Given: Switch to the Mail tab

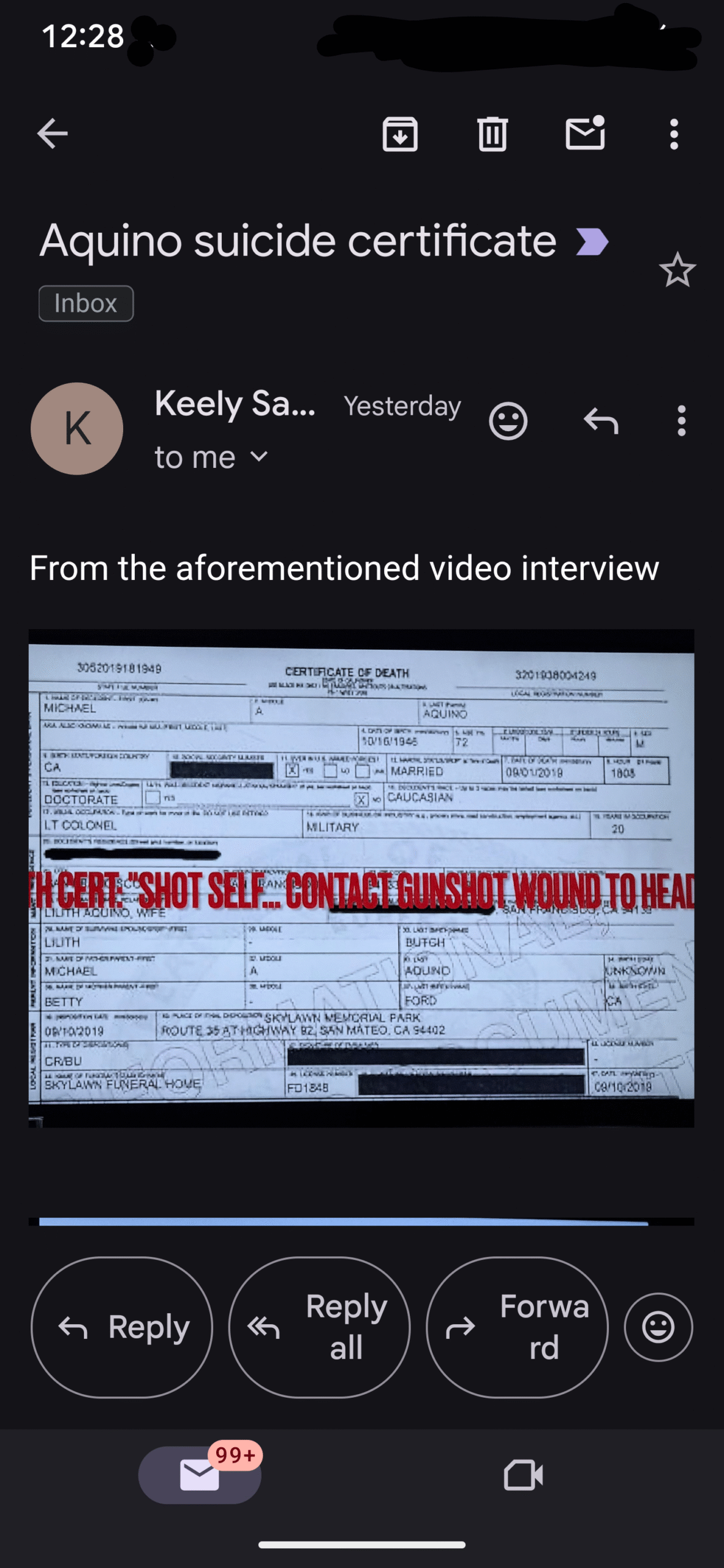Looking at the screenshot, I should (200, 1475).
